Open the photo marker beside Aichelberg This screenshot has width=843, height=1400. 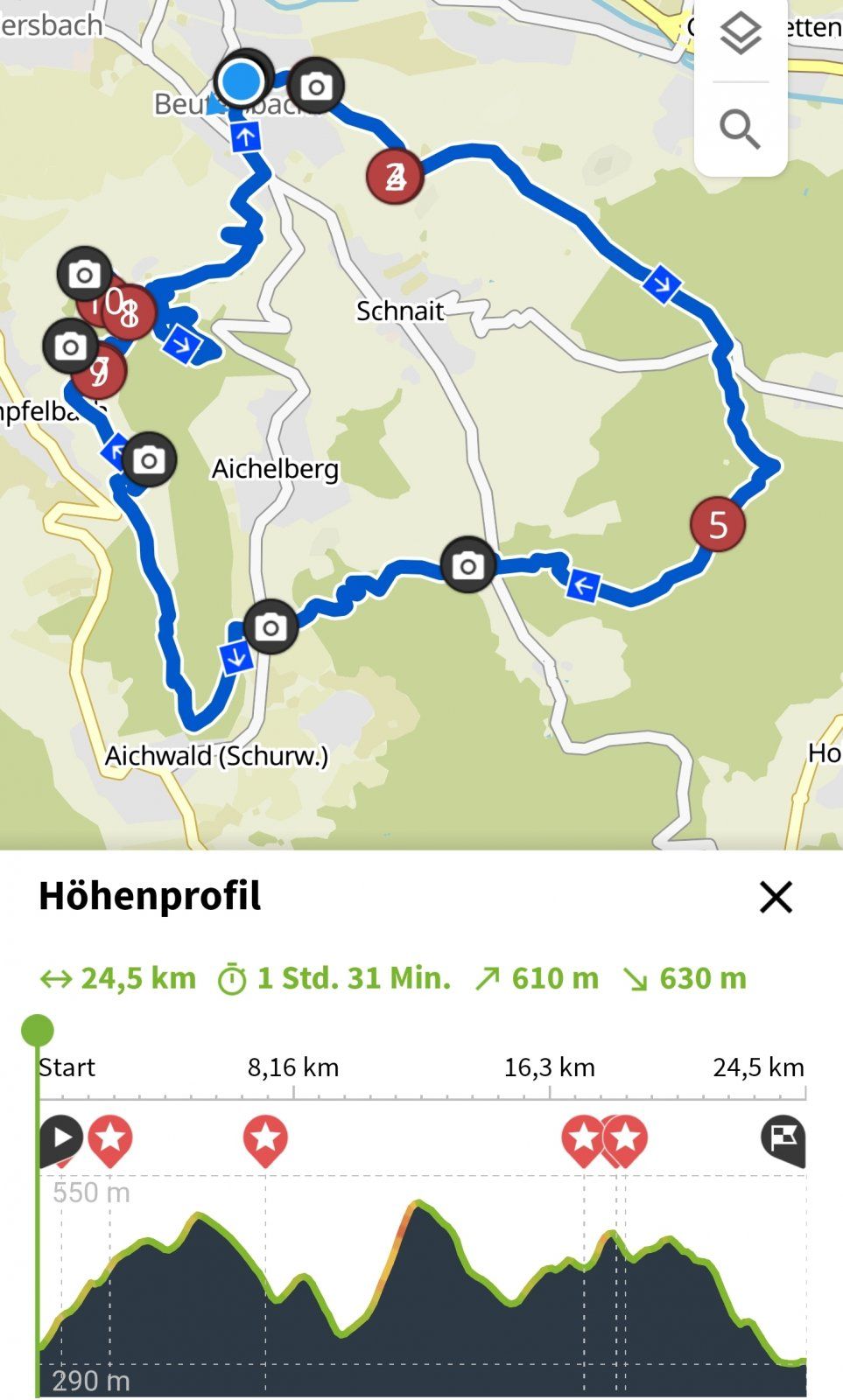(x=149, y=460)
